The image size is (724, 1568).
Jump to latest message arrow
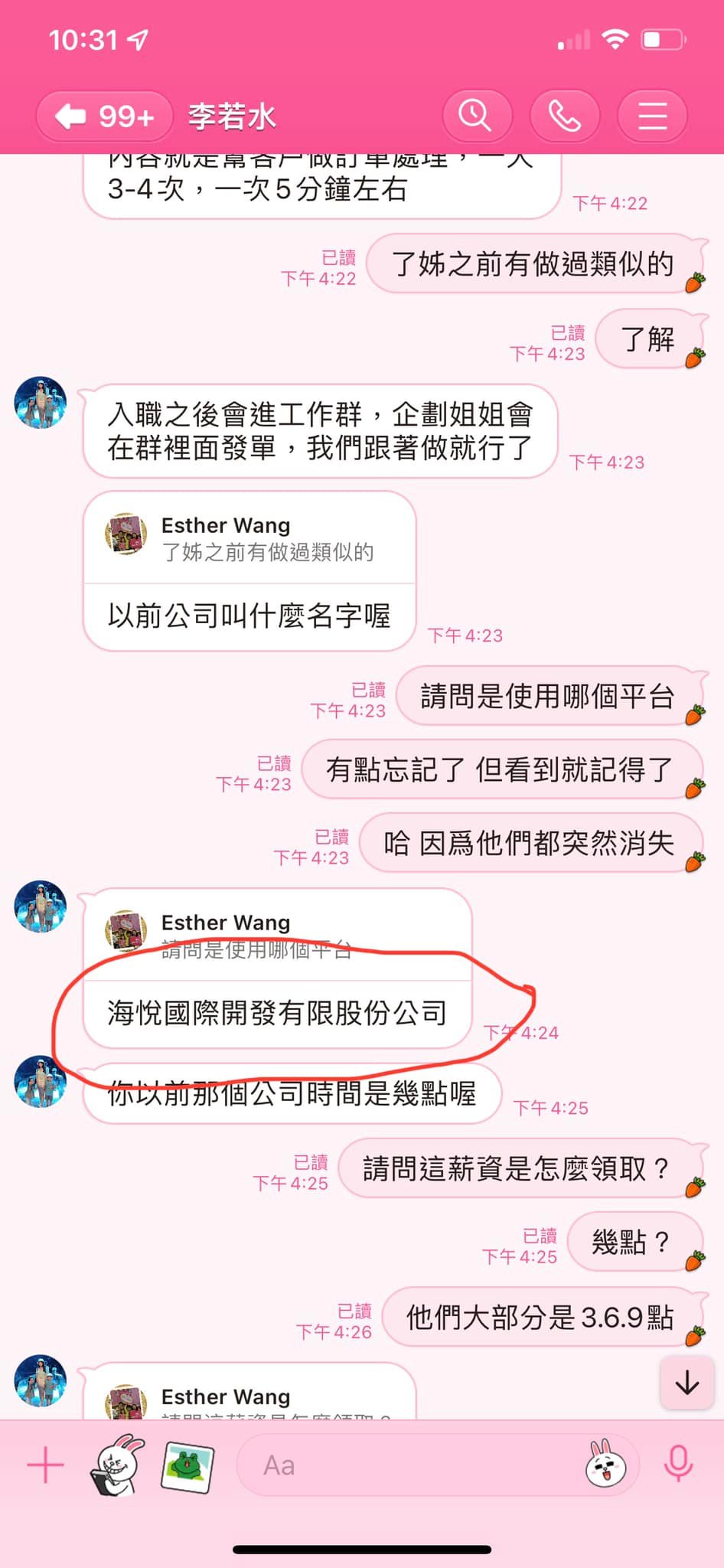click(x=686, y=1383)
